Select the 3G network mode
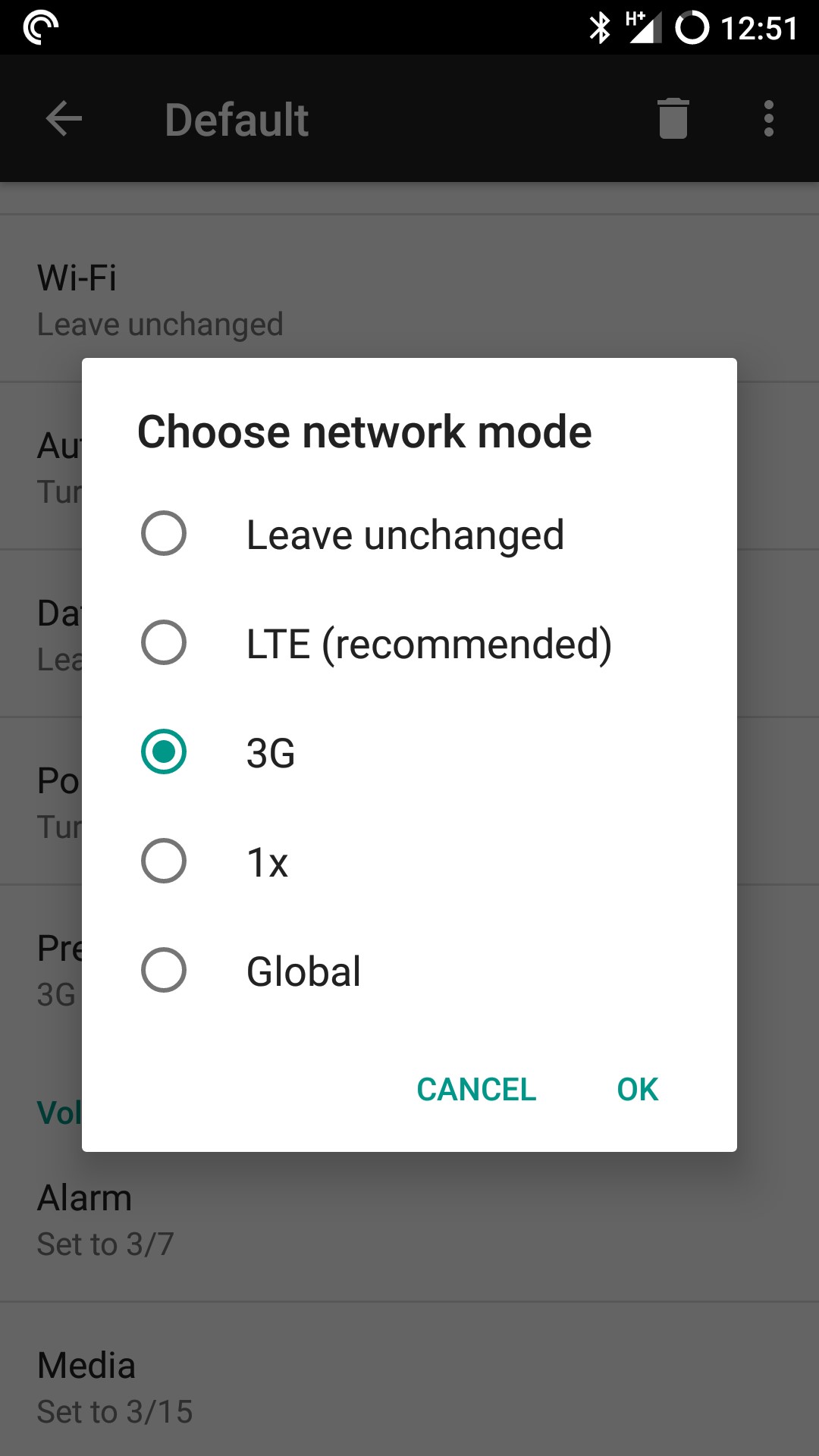Image resolution: width=819 pixels, height=1456 pixels. click(164, 752)
